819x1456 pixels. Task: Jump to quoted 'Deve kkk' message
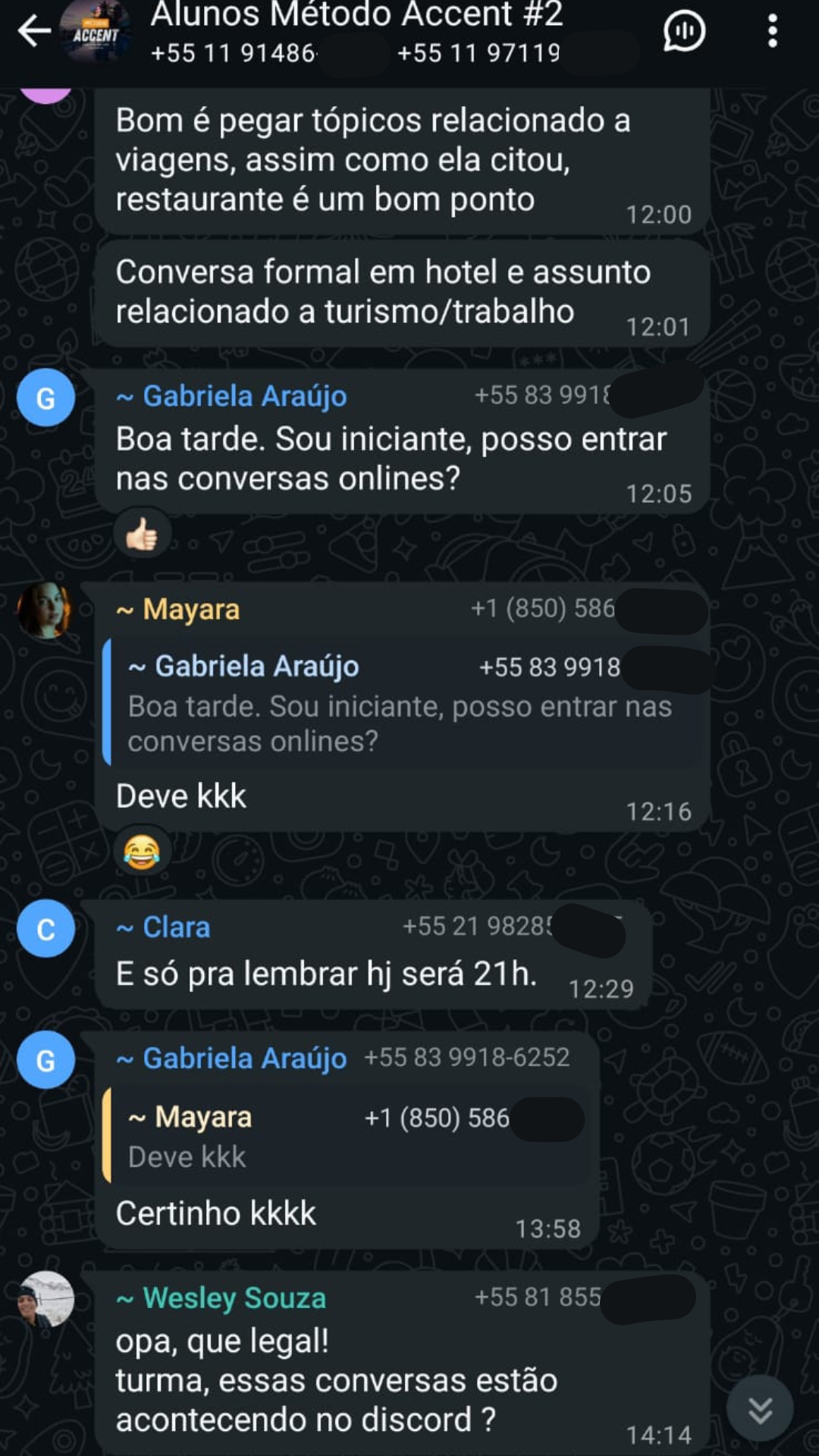pos(345,1136)
